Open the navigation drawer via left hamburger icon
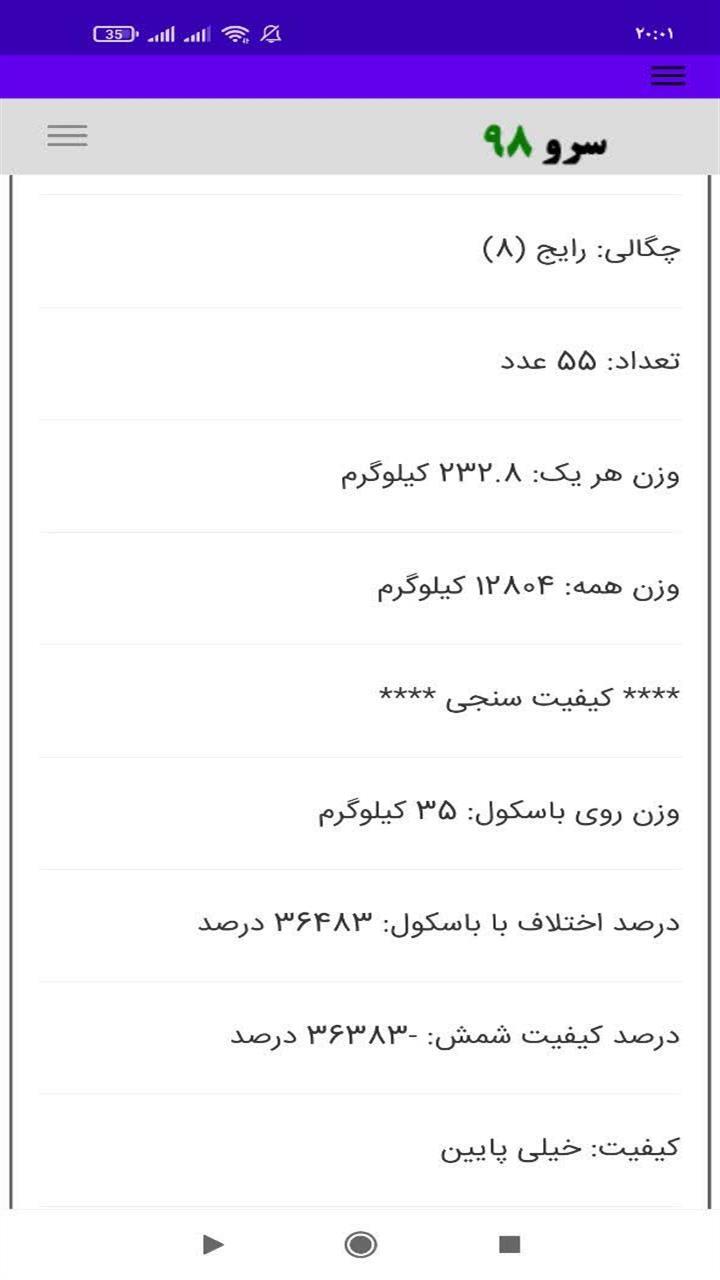The height and width of the screenshot is (1280, 720). coord(66,135)
